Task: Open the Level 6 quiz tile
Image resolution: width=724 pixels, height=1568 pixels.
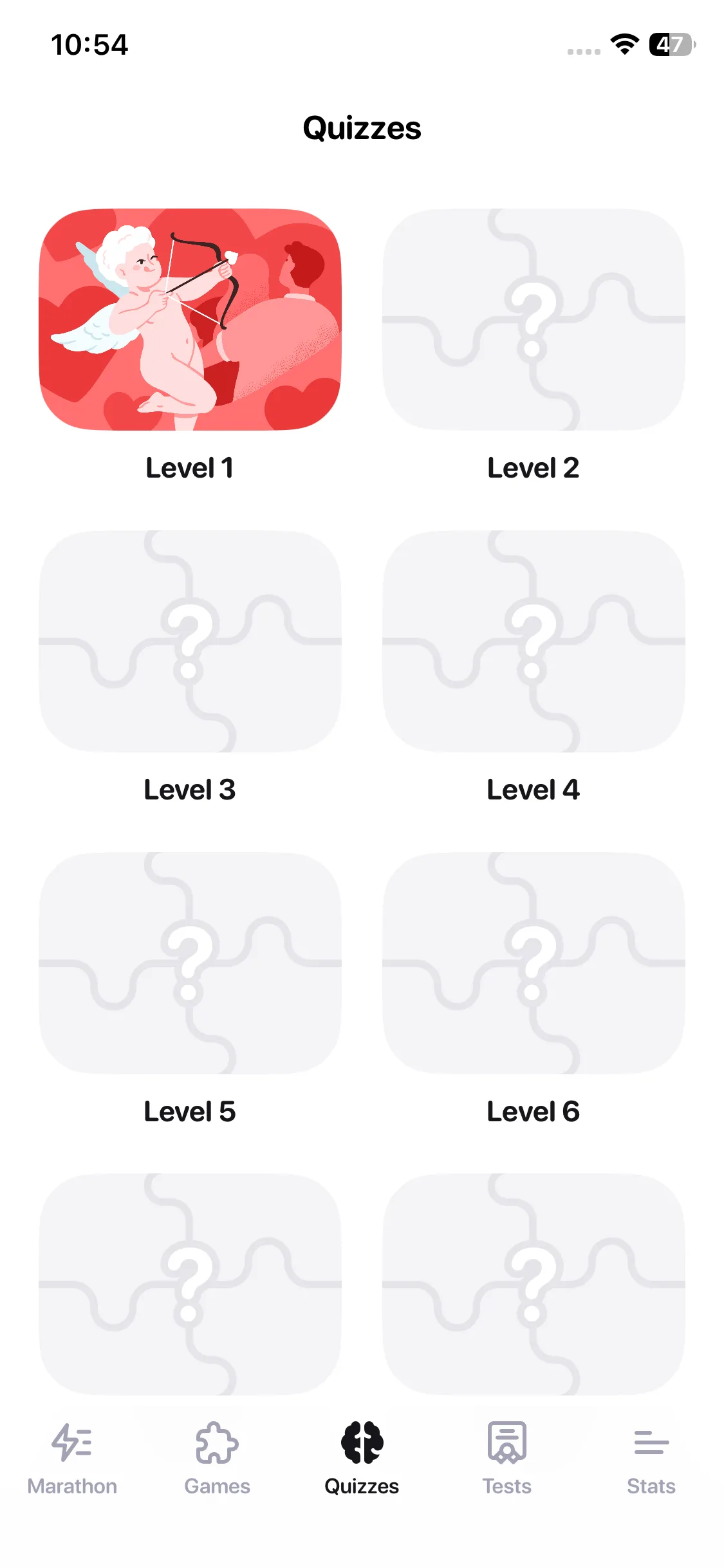Action: (x=534, y=963)
